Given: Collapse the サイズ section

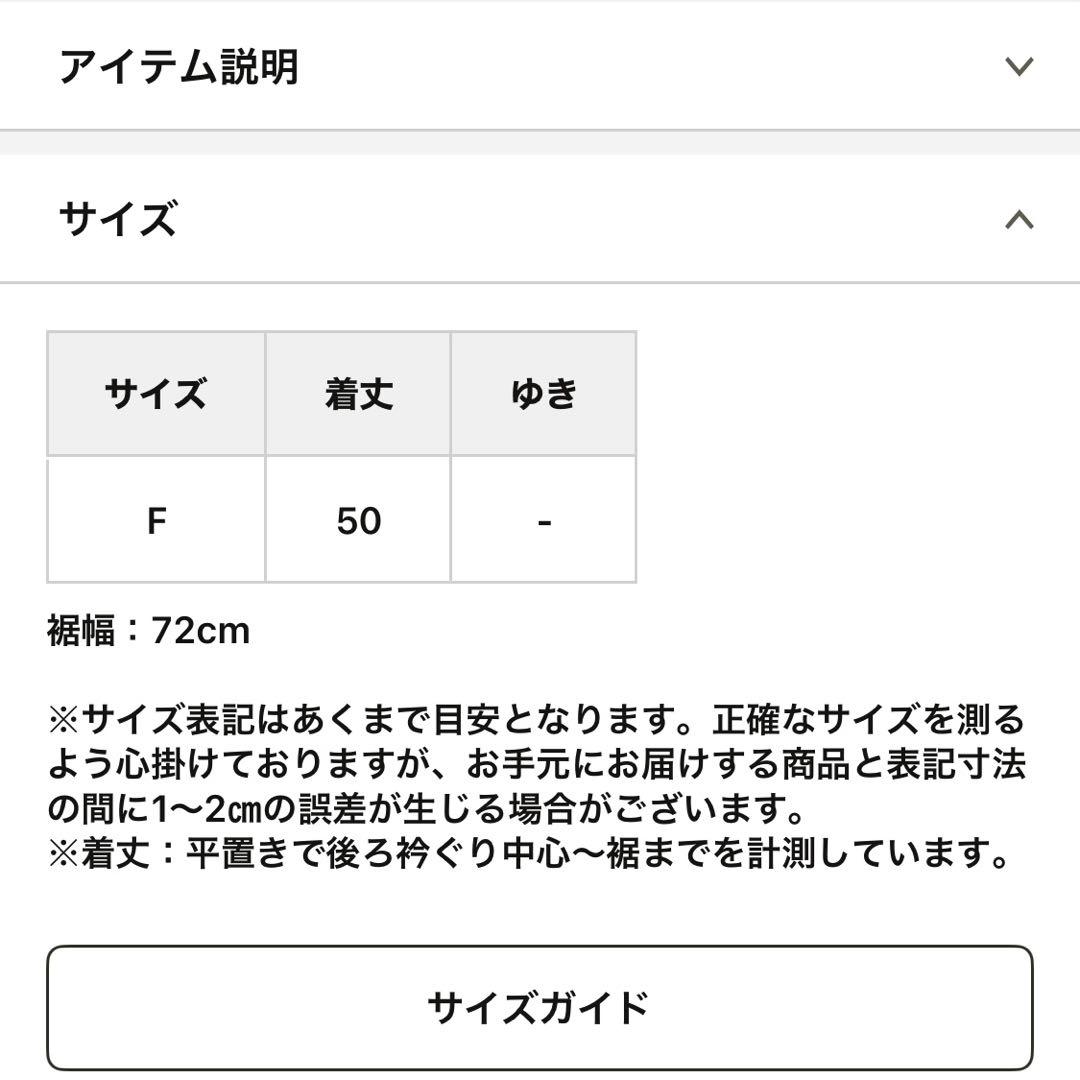Looking at the screenshot, I should [x=1018, y=219].
